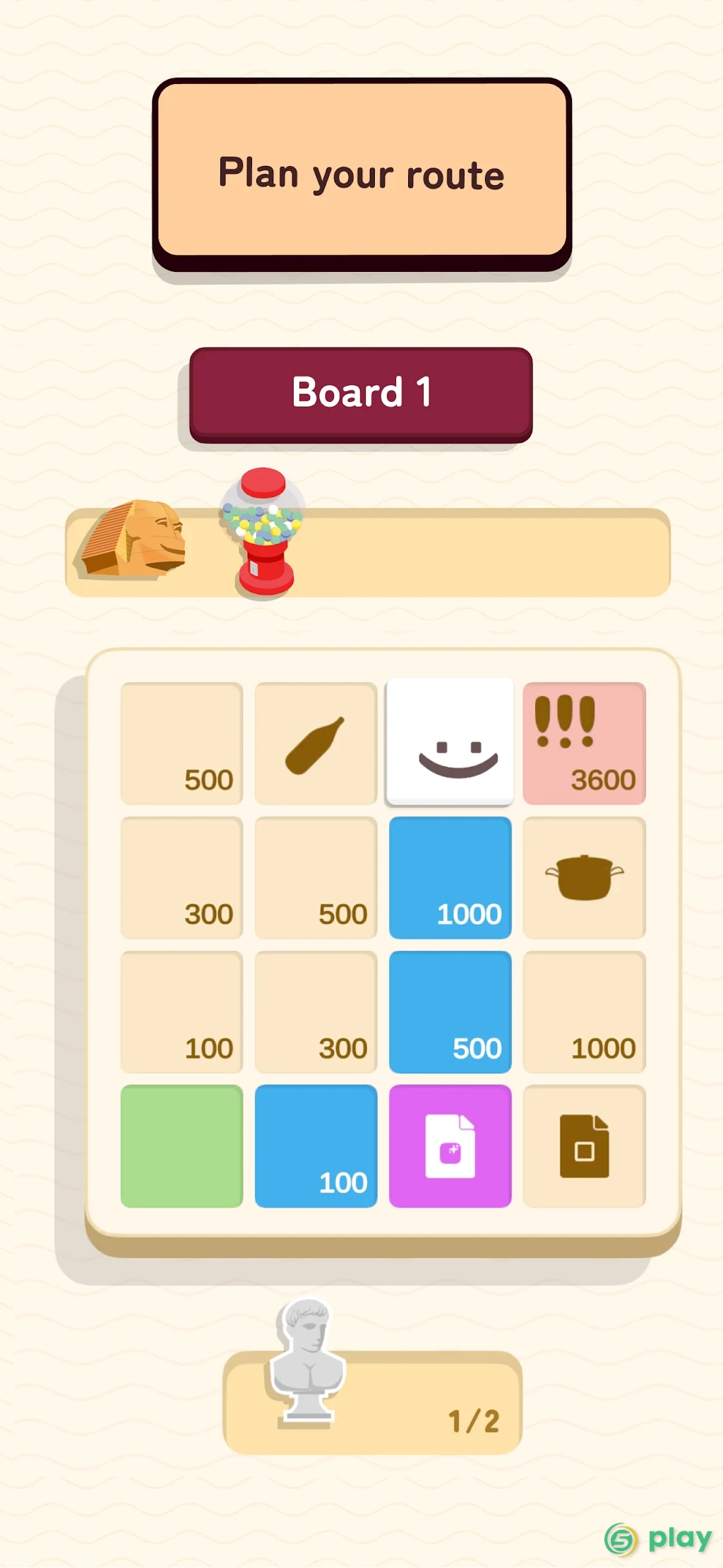Select the brown document tile
The width and height of the screenshot is (723, 1568).
tap(584, 1146)
